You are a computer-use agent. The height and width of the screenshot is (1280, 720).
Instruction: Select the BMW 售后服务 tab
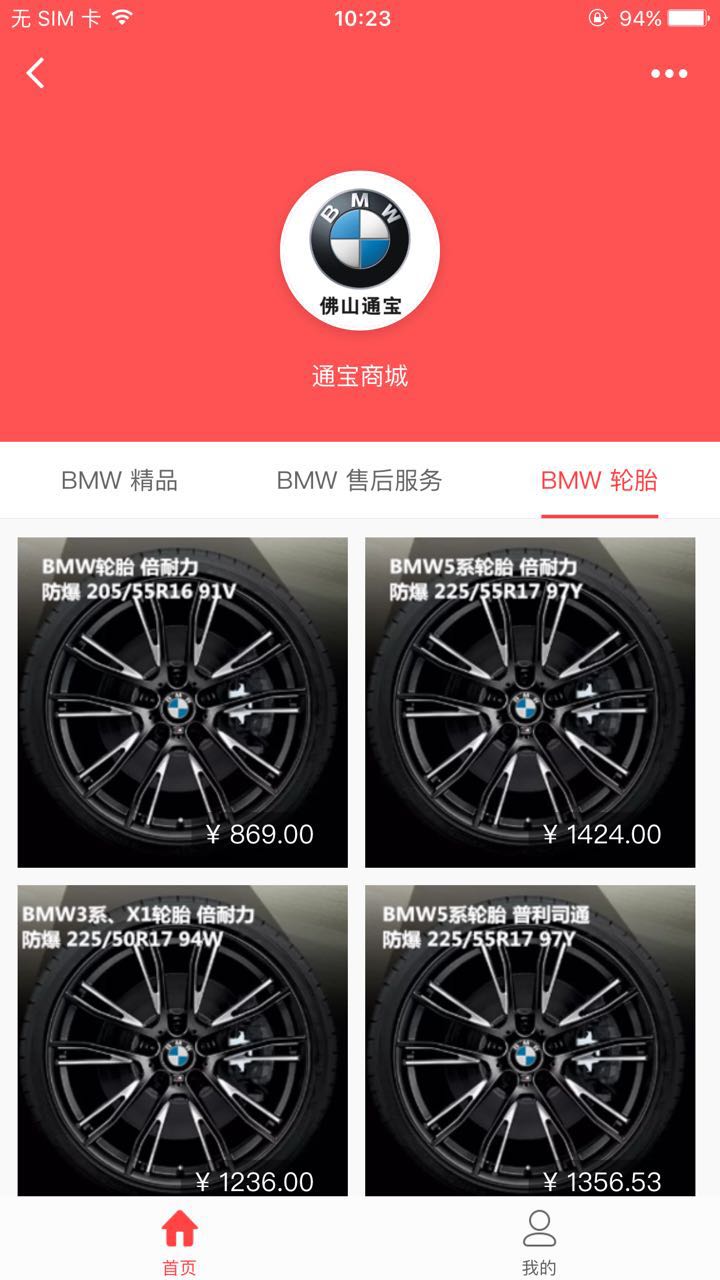click(x=359, y=481)
